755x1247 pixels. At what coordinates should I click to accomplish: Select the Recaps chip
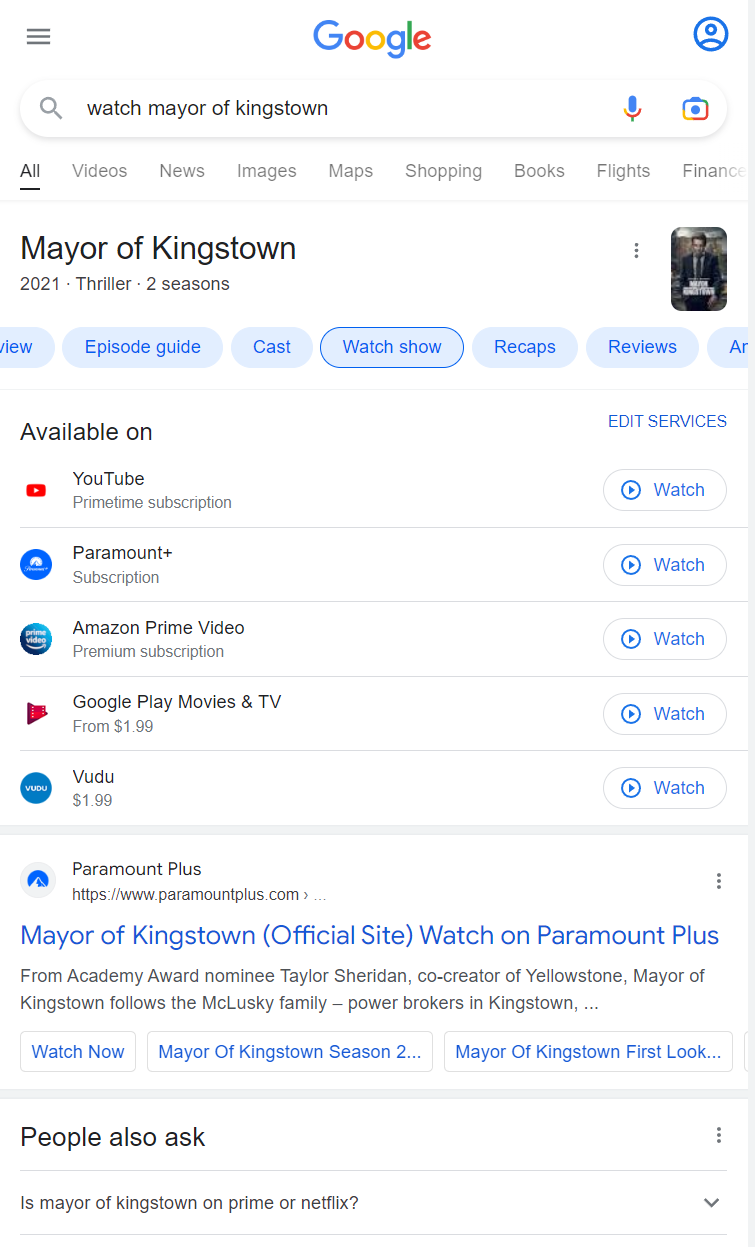[x=524, y=347]
